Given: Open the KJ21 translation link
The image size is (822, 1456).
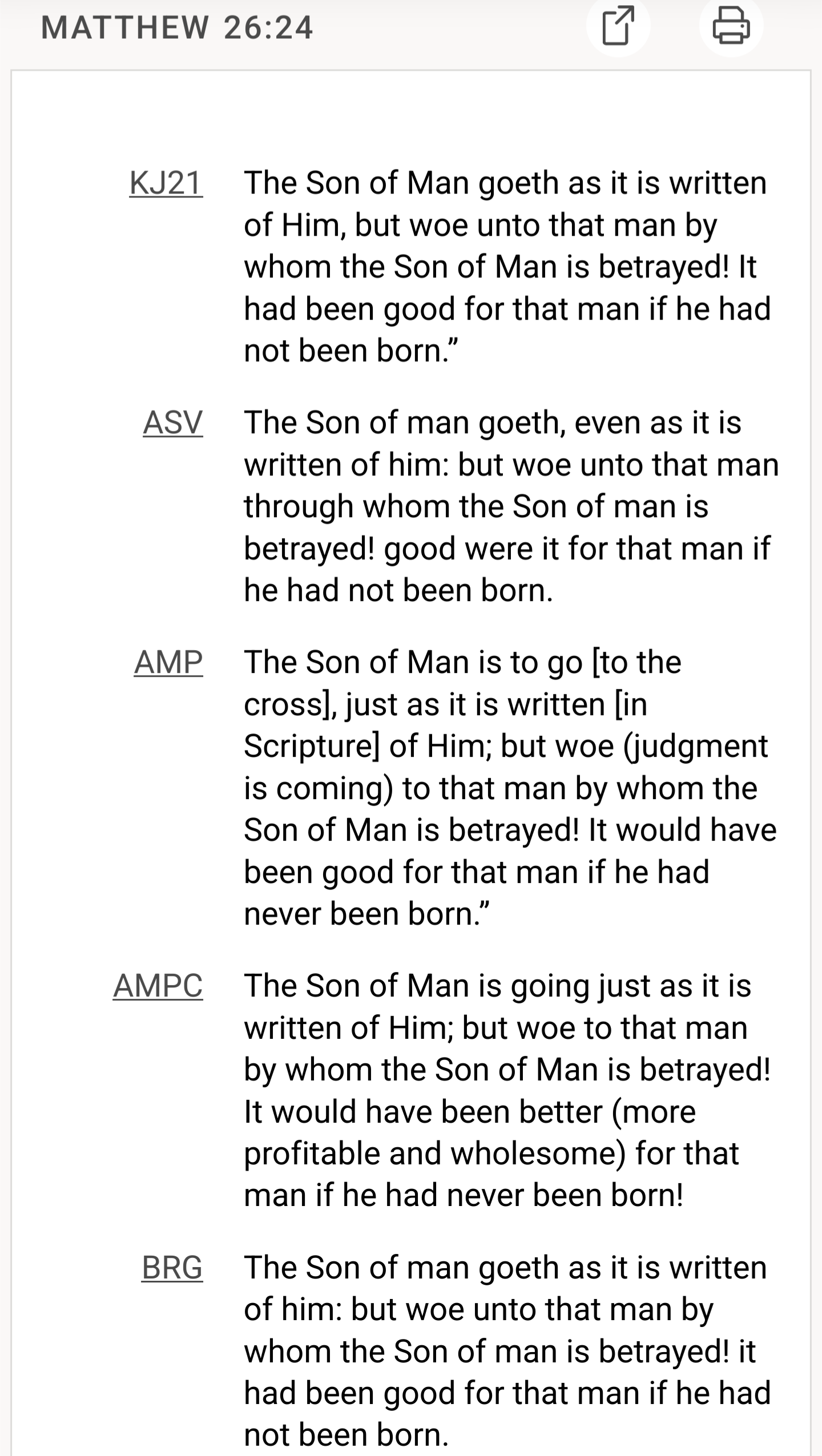Looking at the screenshot, I should tap(166, 183).
